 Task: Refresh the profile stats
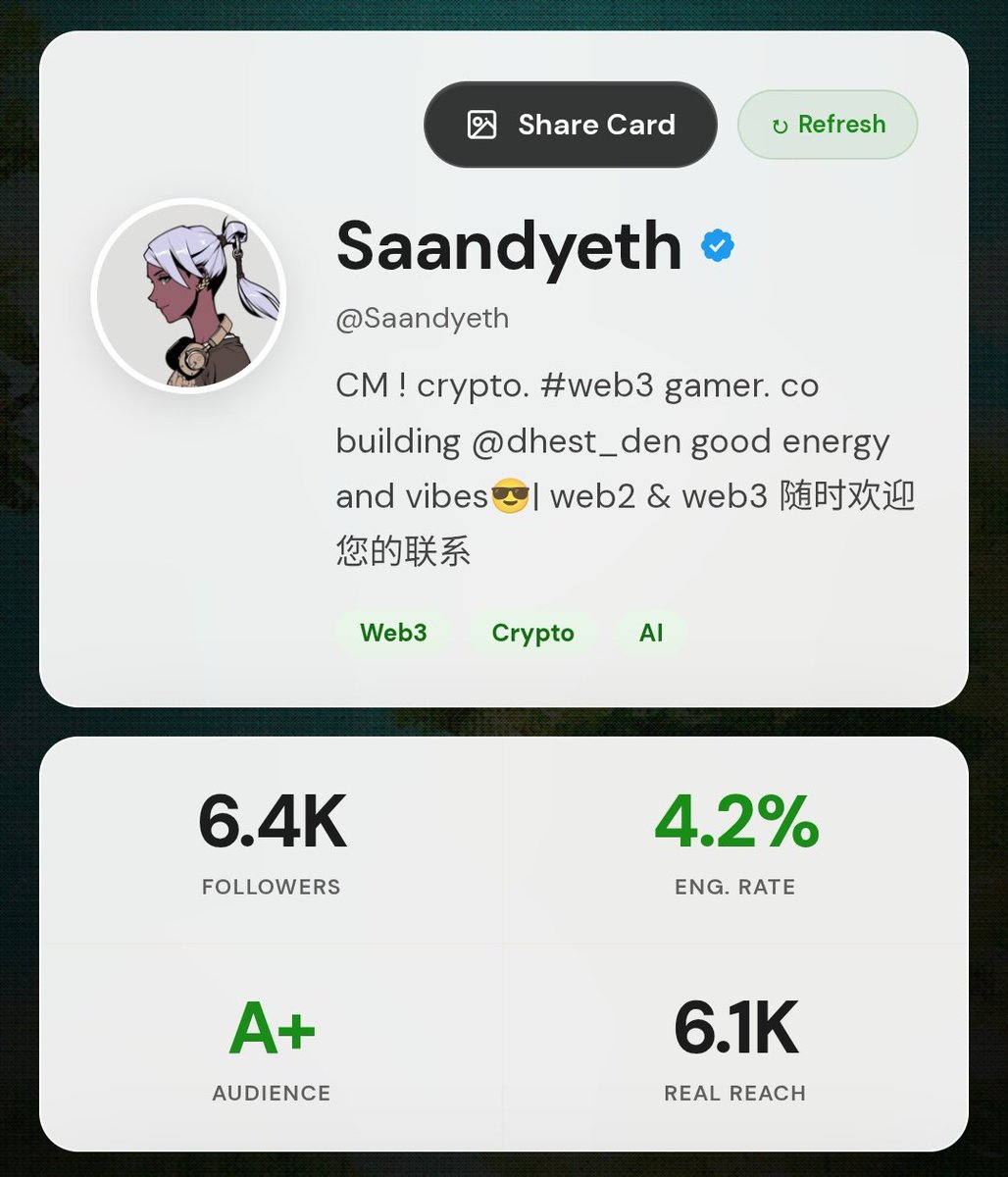pyautogui.click(x=828, y=125)
